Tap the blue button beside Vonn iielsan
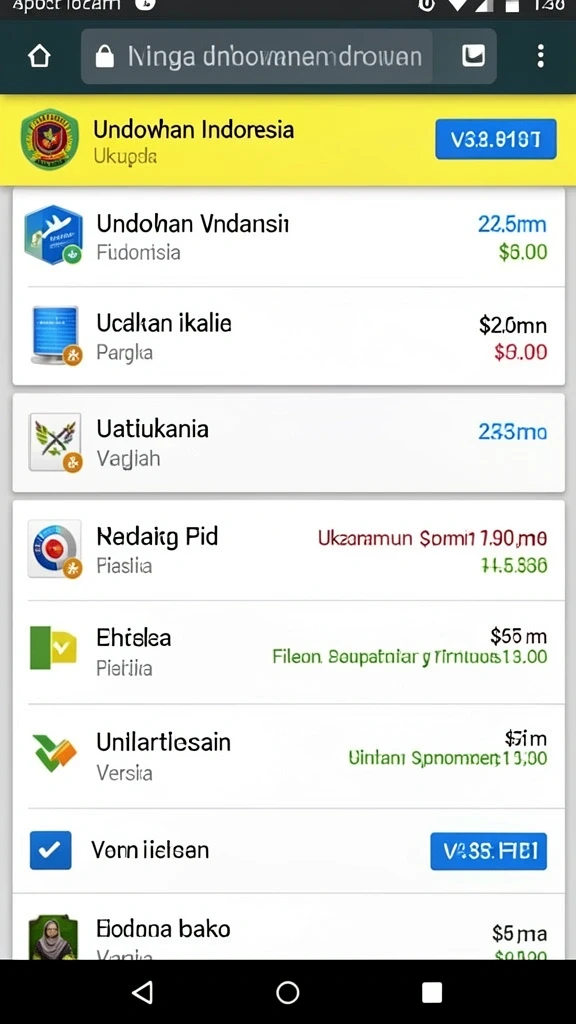Screen dimensions: 576x1024 [x=488, y=851]
